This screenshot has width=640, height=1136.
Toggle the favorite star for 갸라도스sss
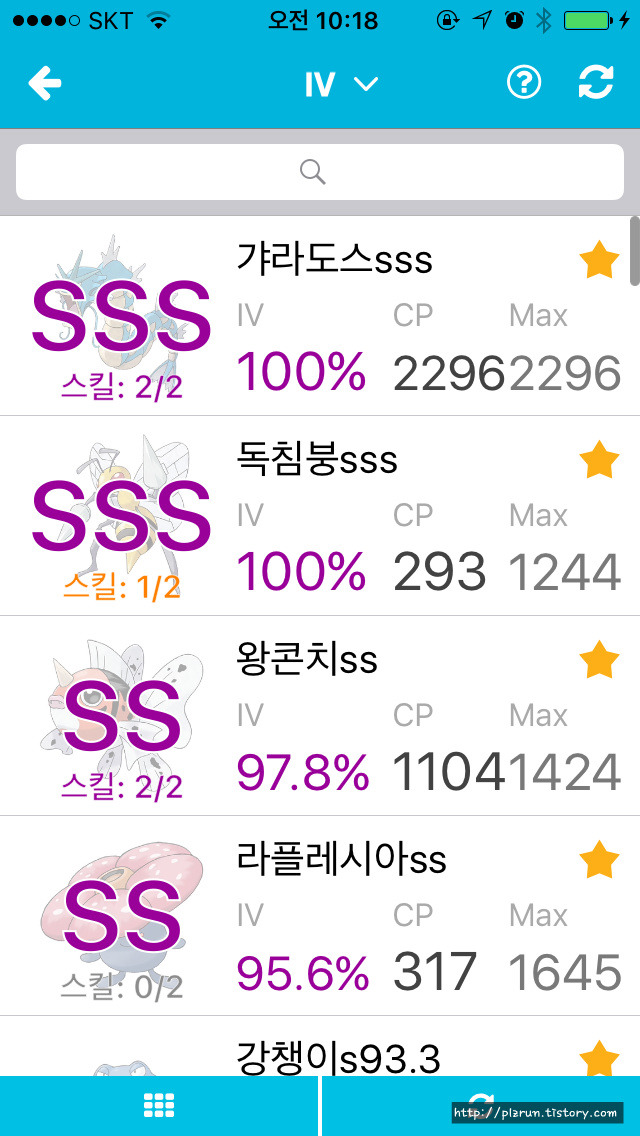(599, 261)
